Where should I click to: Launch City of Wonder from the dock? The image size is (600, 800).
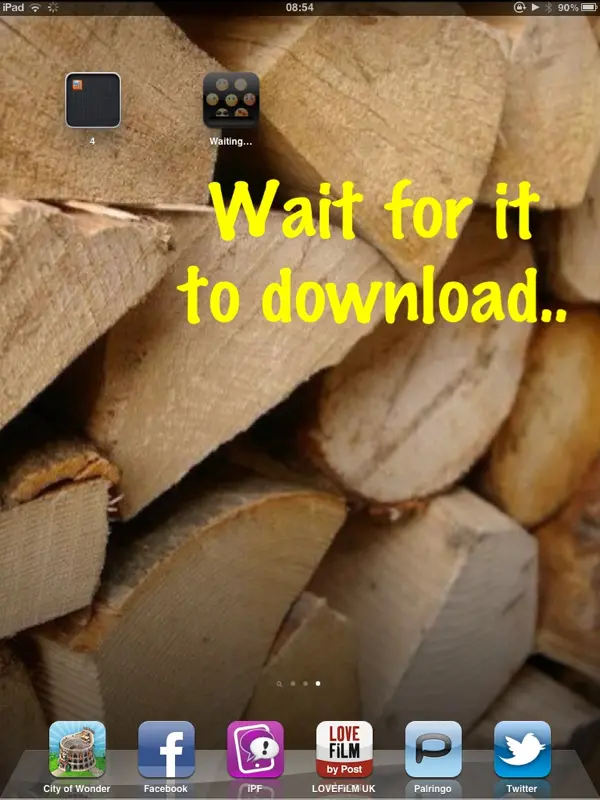pos(77,750)
